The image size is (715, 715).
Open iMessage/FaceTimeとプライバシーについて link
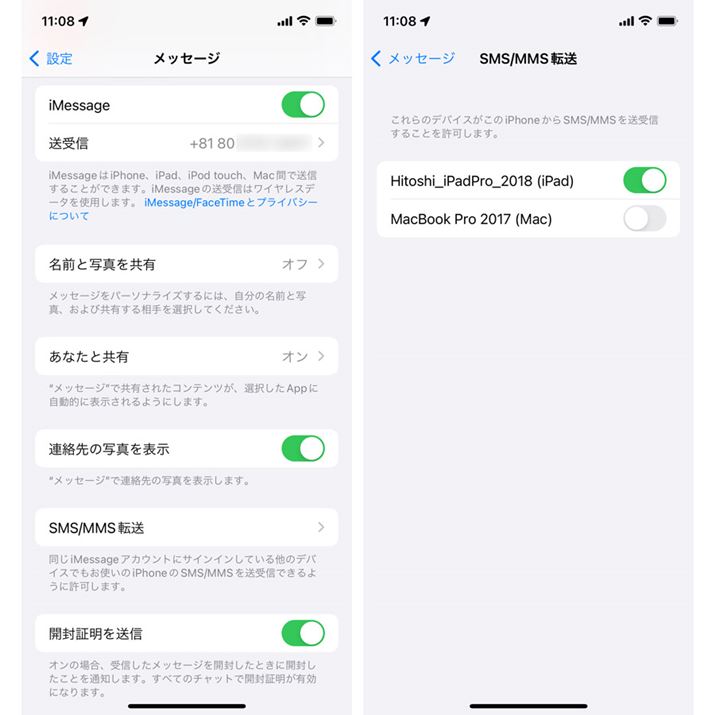point(229,202)
